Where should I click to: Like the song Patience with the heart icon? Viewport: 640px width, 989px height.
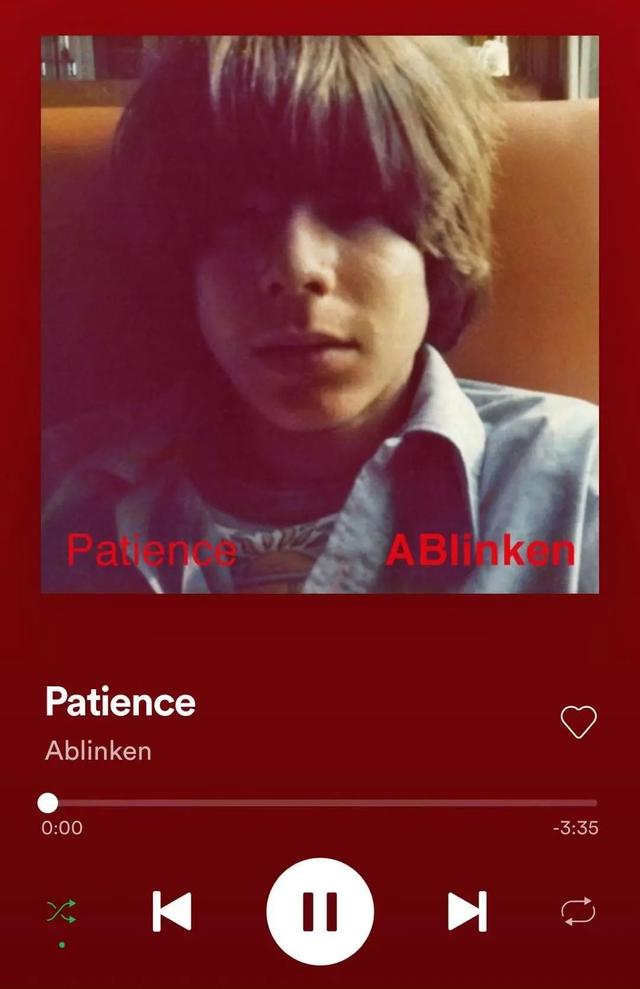[578, 722]
